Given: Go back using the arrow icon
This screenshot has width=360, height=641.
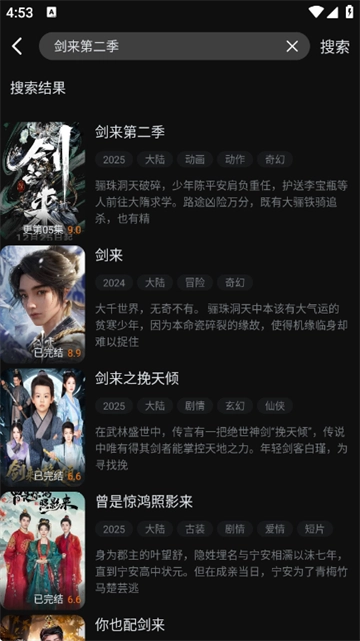Looking at the screenshot, I should click(17, 46).
